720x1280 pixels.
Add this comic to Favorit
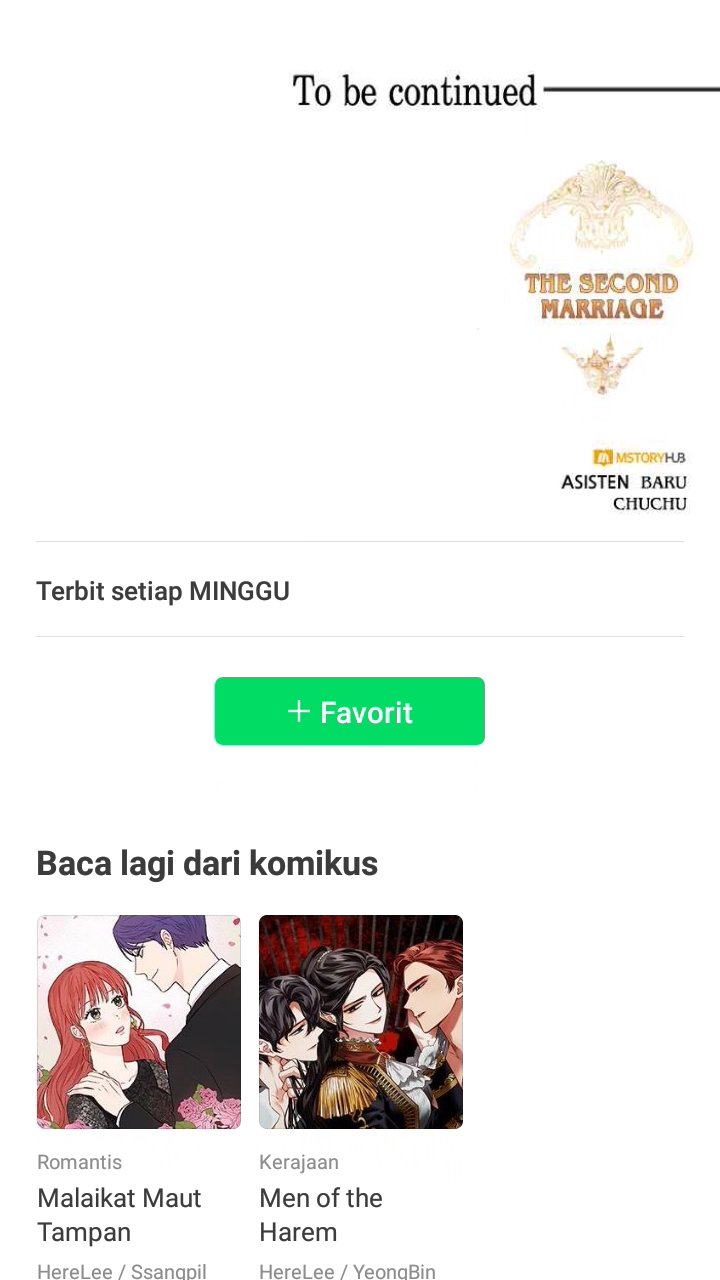349,711
